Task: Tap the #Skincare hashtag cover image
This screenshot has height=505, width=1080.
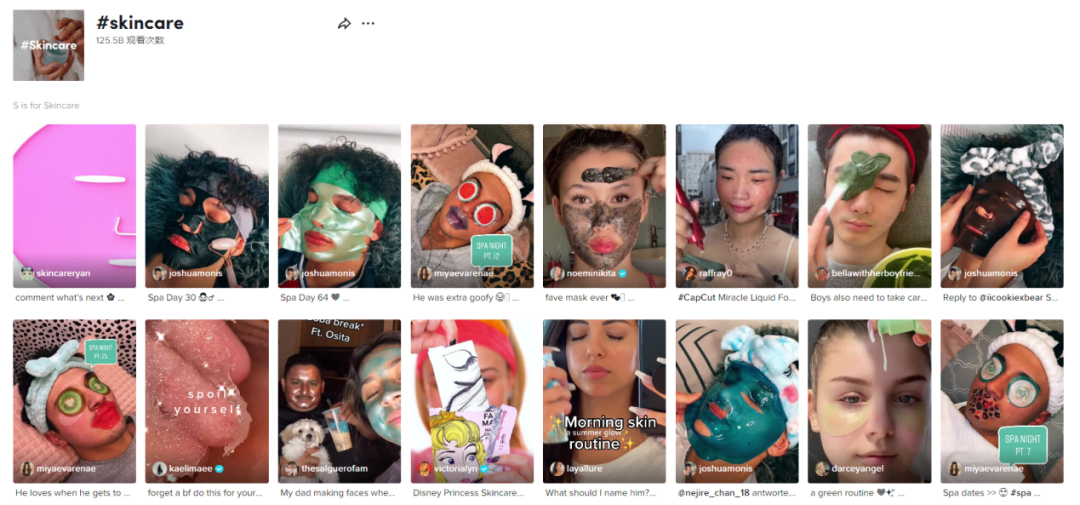Action: pyautogui.click(x=48, y=46)
